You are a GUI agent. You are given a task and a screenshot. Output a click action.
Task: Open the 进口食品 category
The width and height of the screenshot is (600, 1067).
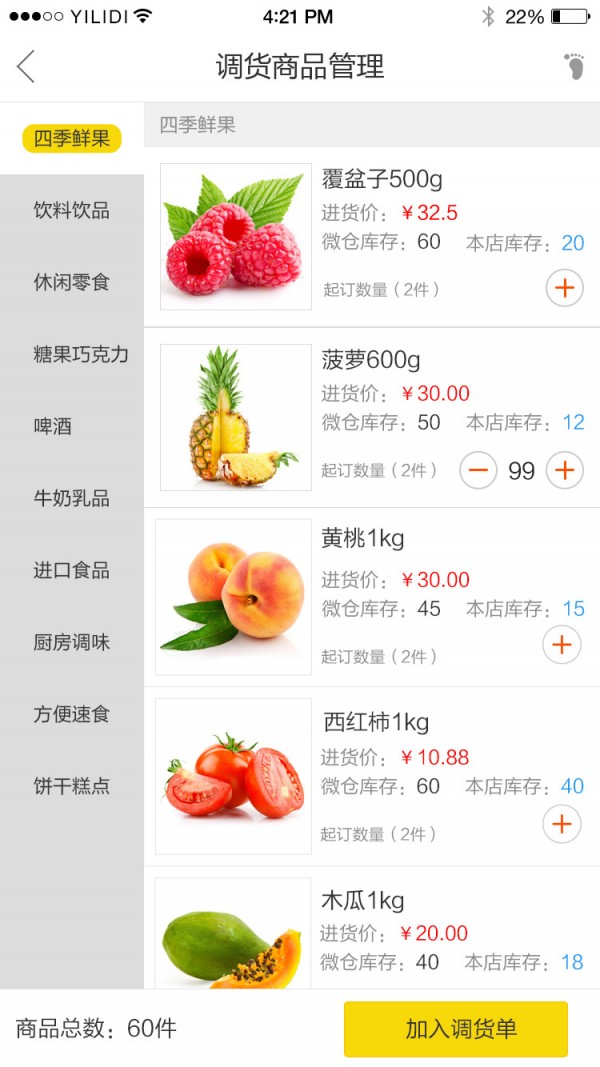(x=71, y=570)
